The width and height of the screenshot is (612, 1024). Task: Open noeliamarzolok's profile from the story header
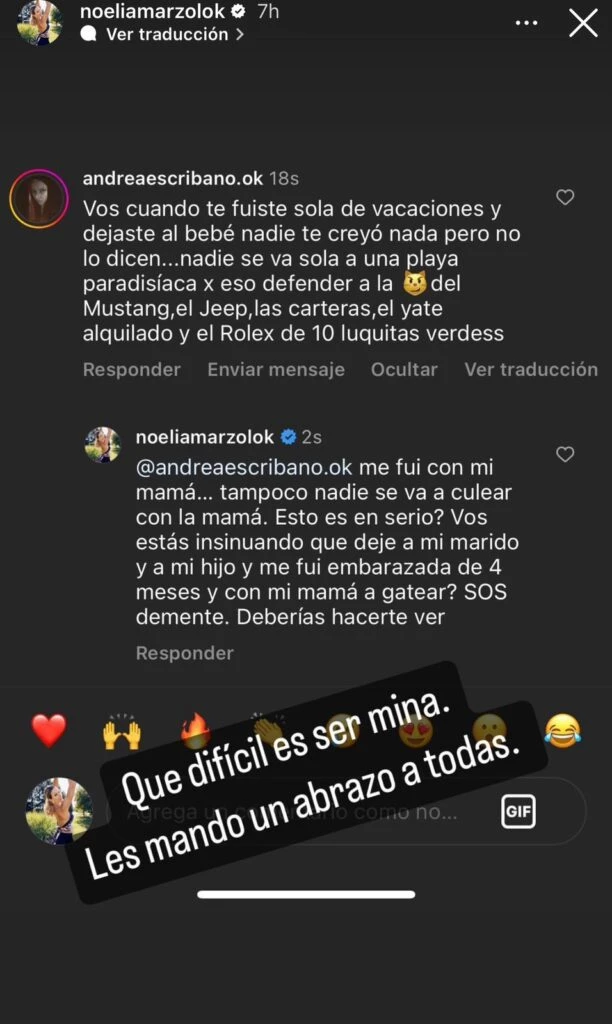(x=161, y=13)
